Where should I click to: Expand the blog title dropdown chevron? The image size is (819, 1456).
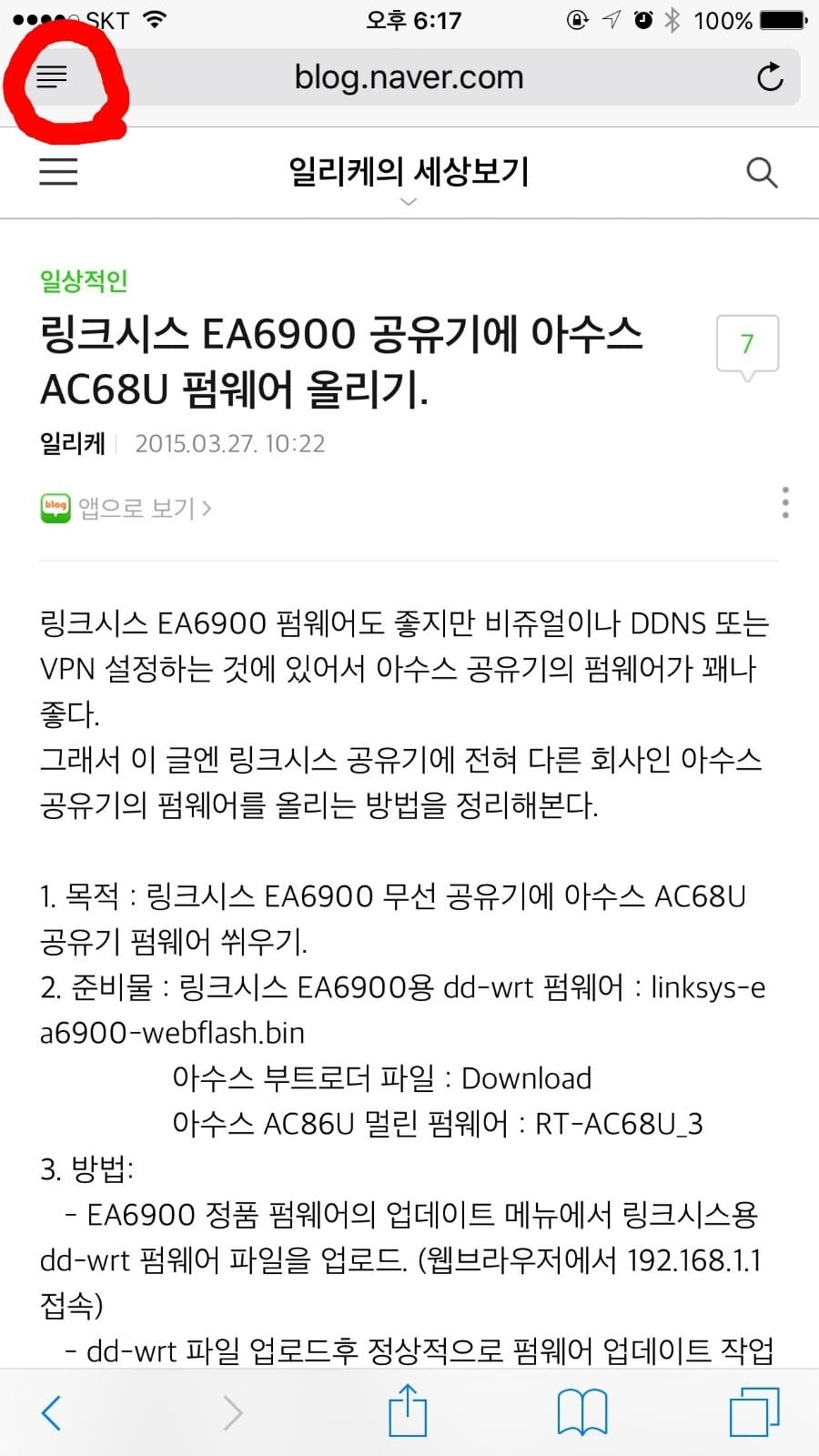click(409, 201)
